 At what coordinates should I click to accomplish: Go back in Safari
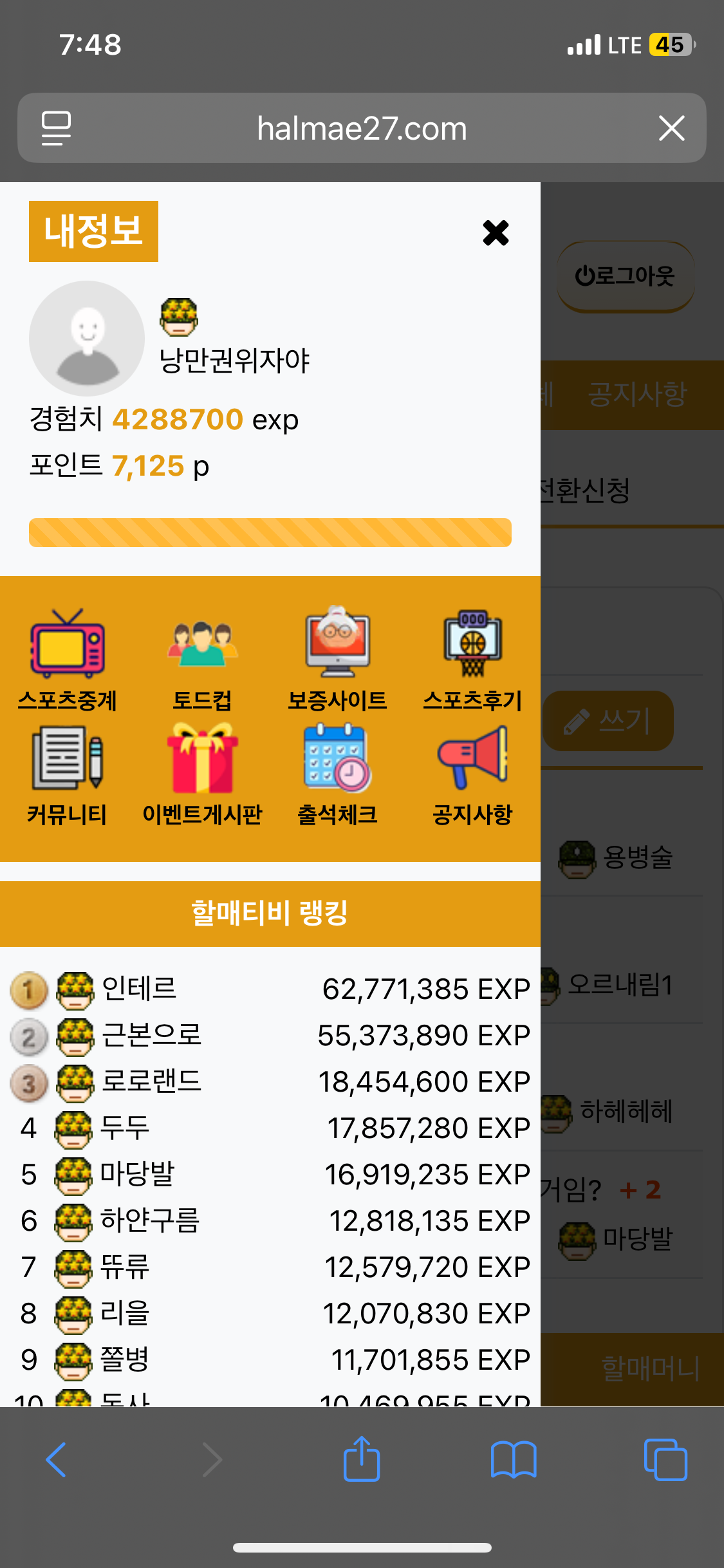(56, 1459)
